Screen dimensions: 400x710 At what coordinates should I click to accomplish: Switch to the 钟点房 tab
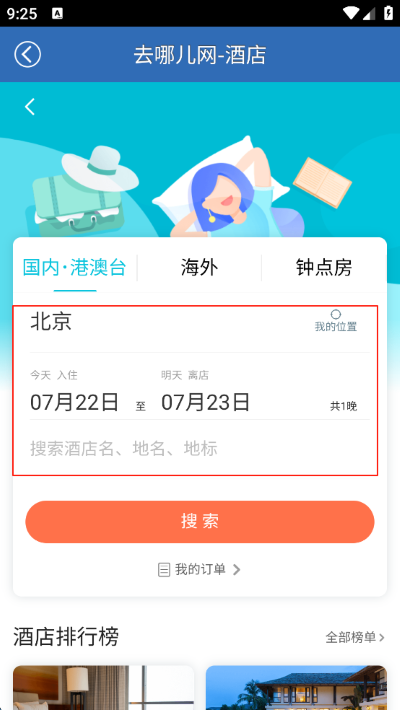click(324, 268)
